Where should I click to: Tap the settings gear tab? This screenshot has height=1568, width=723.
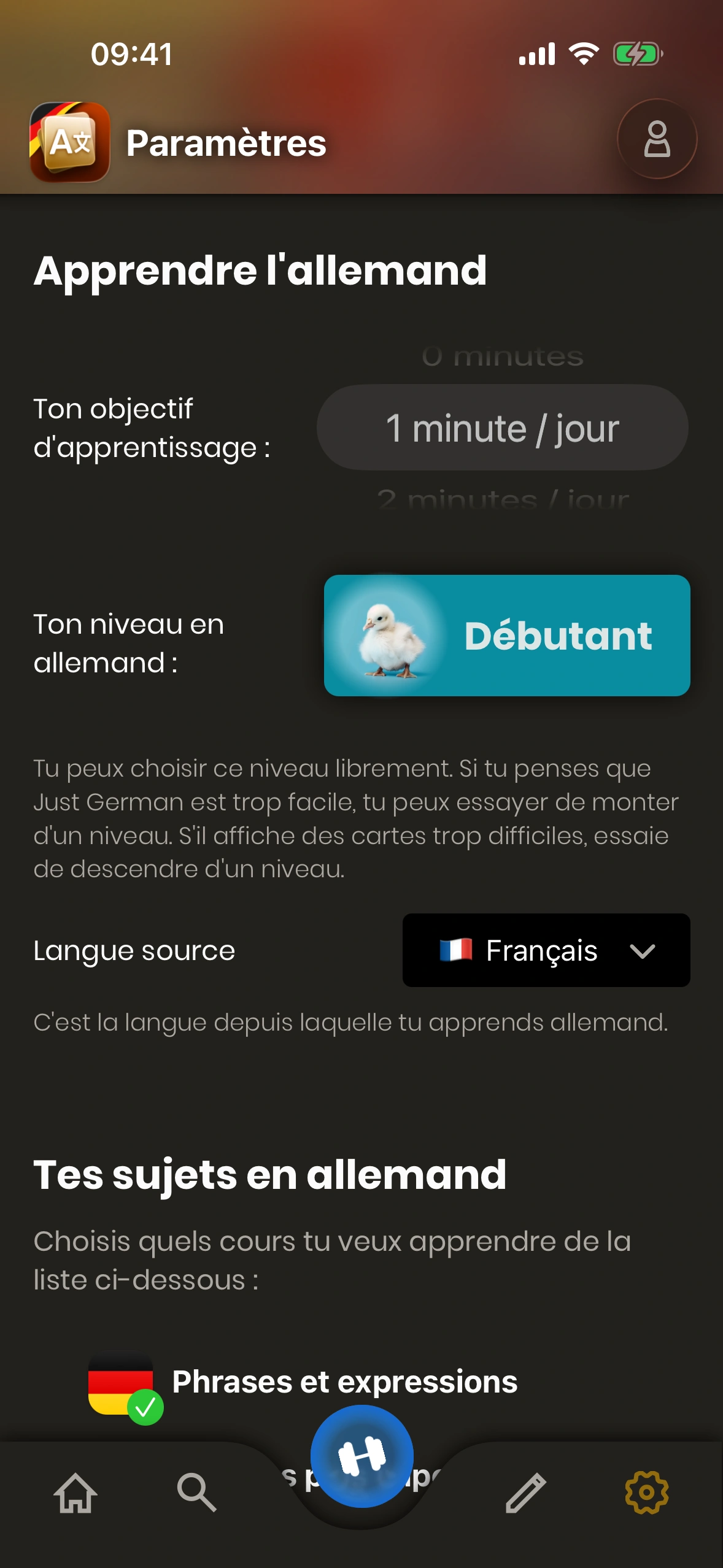point(646,1493)
